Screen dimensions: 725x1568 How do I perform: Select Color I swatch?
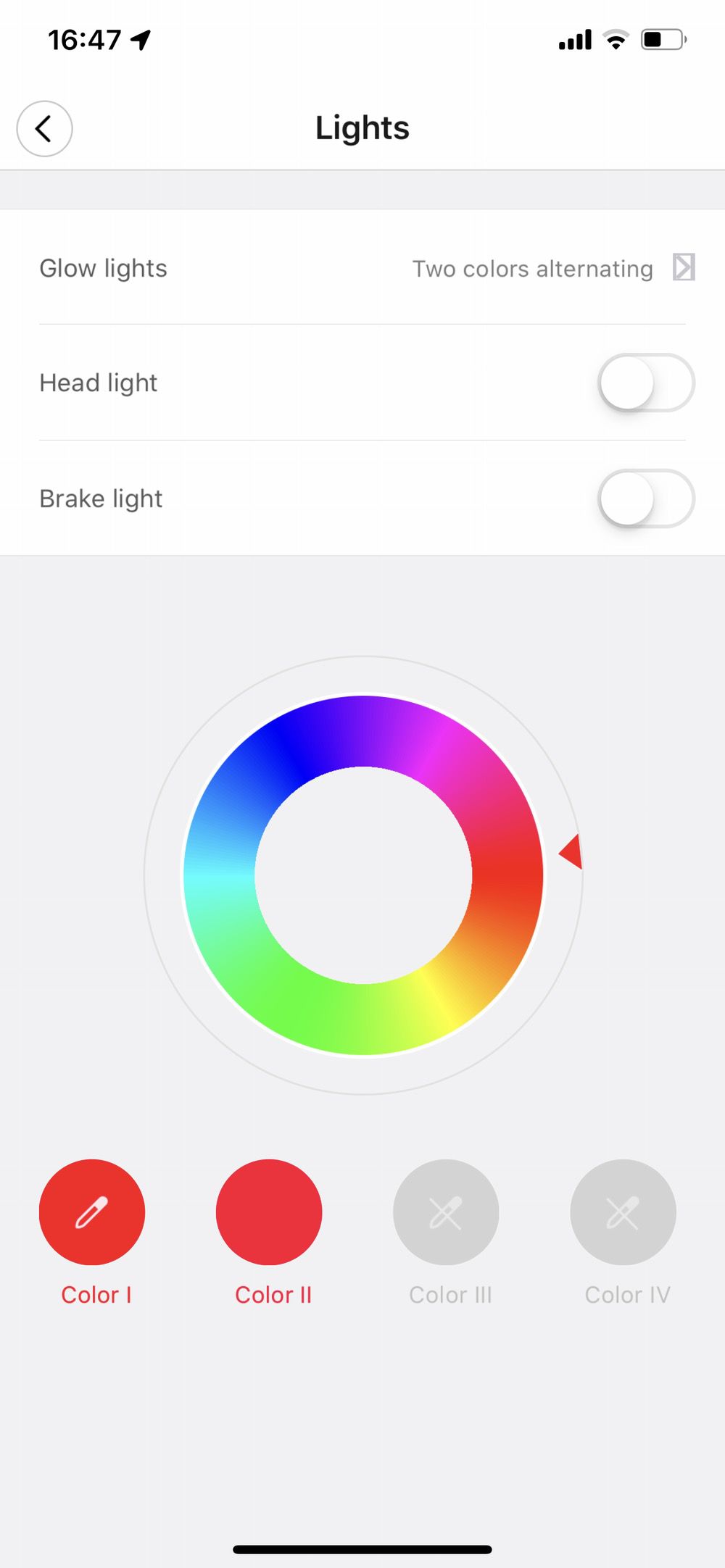(x=92, y=1212)
